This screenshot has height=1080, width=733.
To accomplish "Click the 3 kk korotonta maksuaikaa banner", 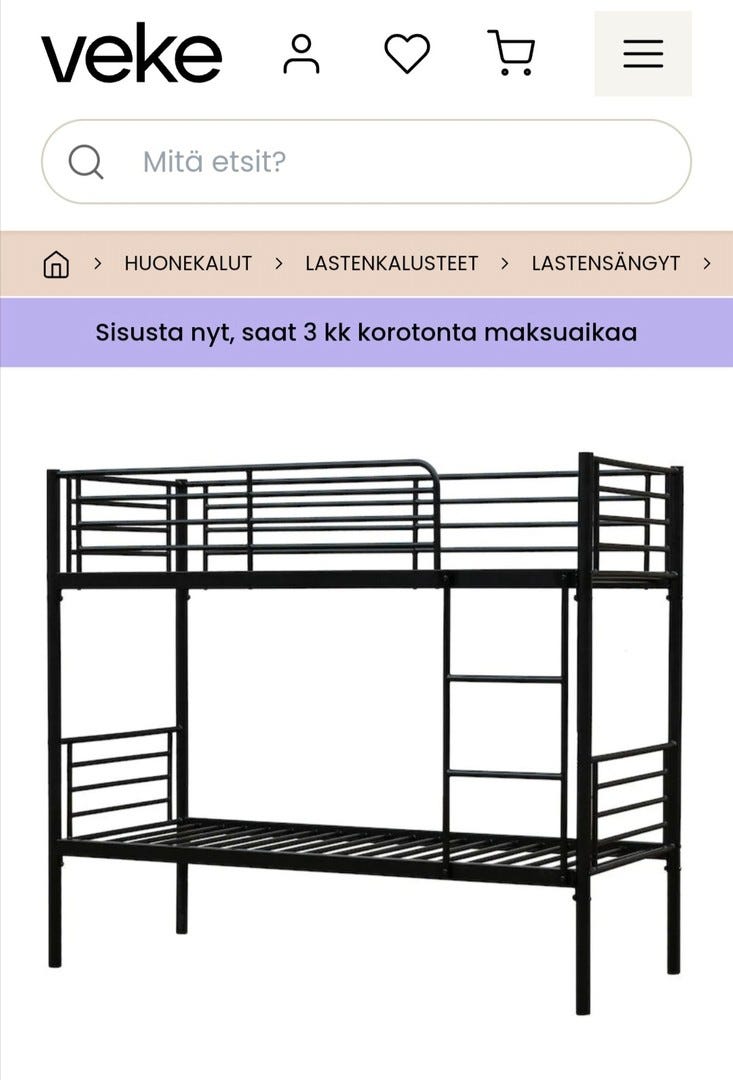I will click(366, 333).
